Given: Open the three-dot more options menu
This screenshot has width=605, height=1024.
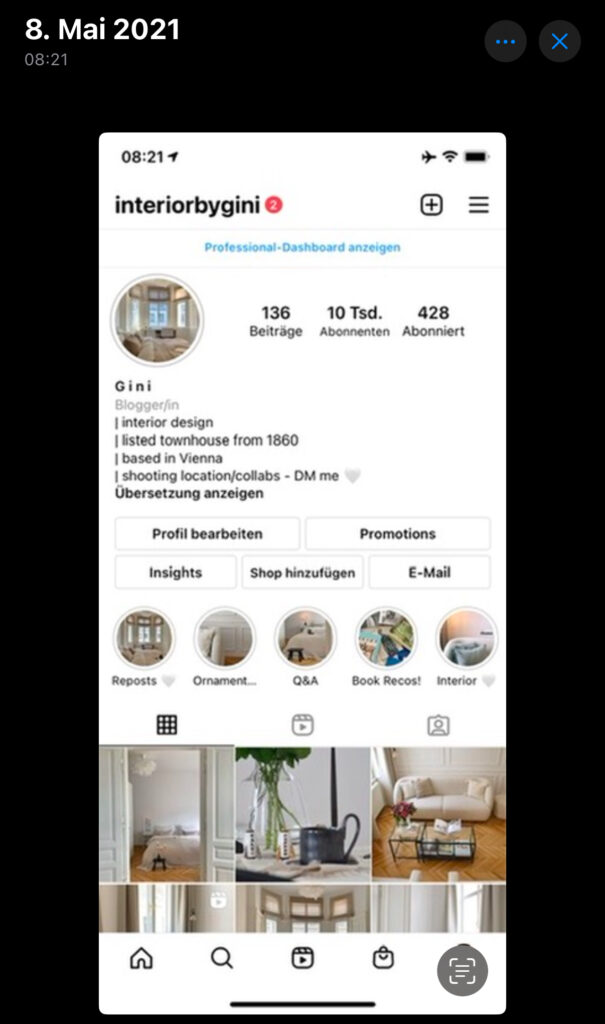Looking at the screenshot, I should [x=506, y=42].
